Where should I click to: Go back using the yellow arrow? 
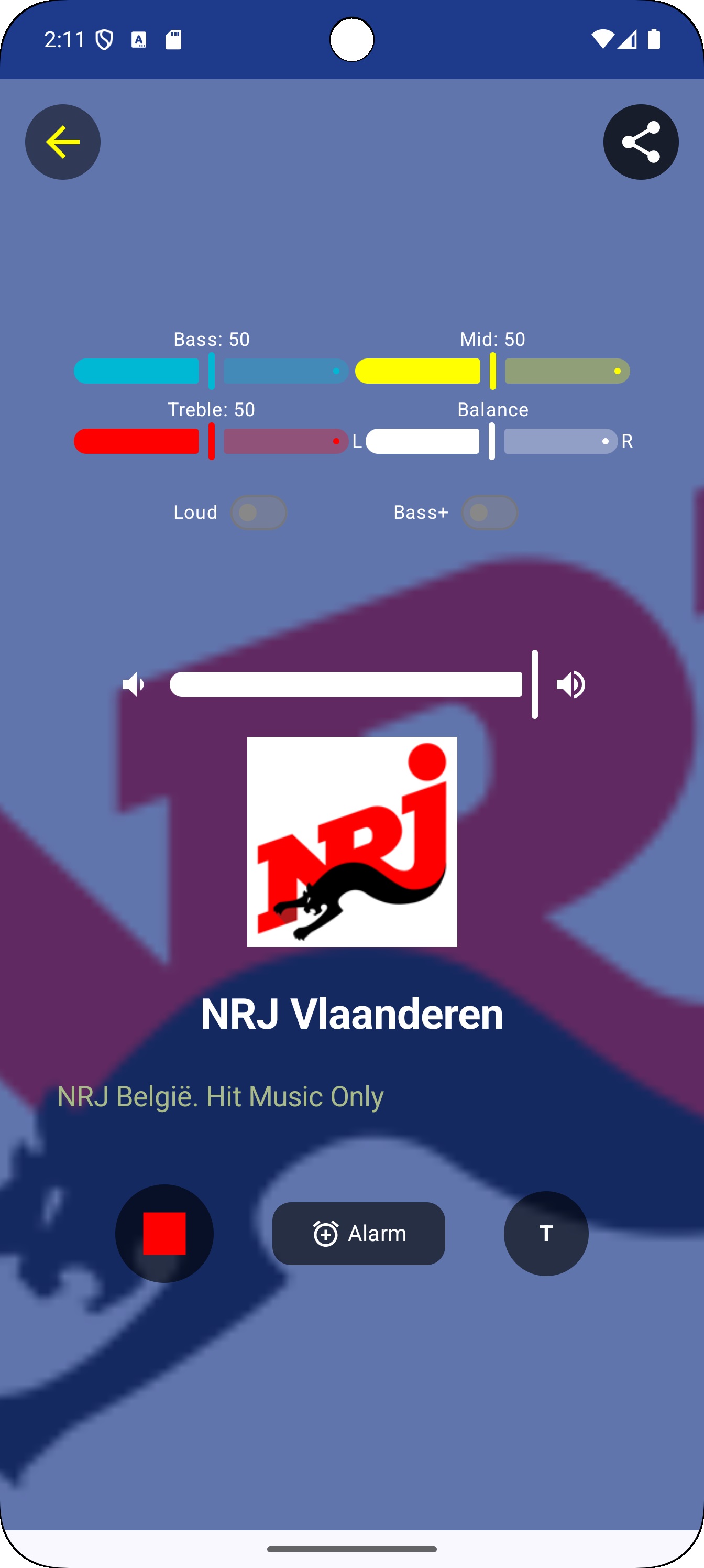pos(63,142)
